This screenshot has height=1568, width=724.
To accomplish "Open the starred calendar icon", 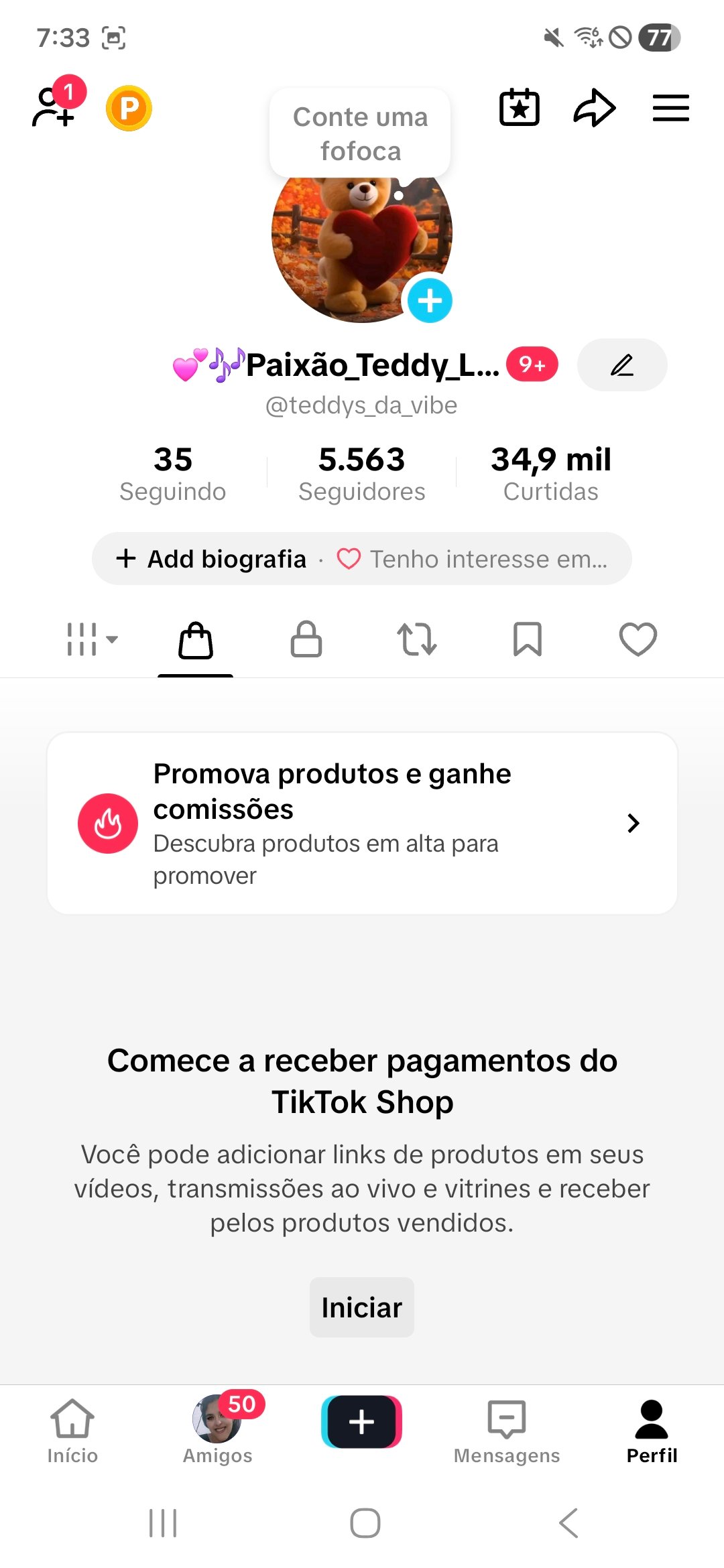I will click(x=520, y=107).
